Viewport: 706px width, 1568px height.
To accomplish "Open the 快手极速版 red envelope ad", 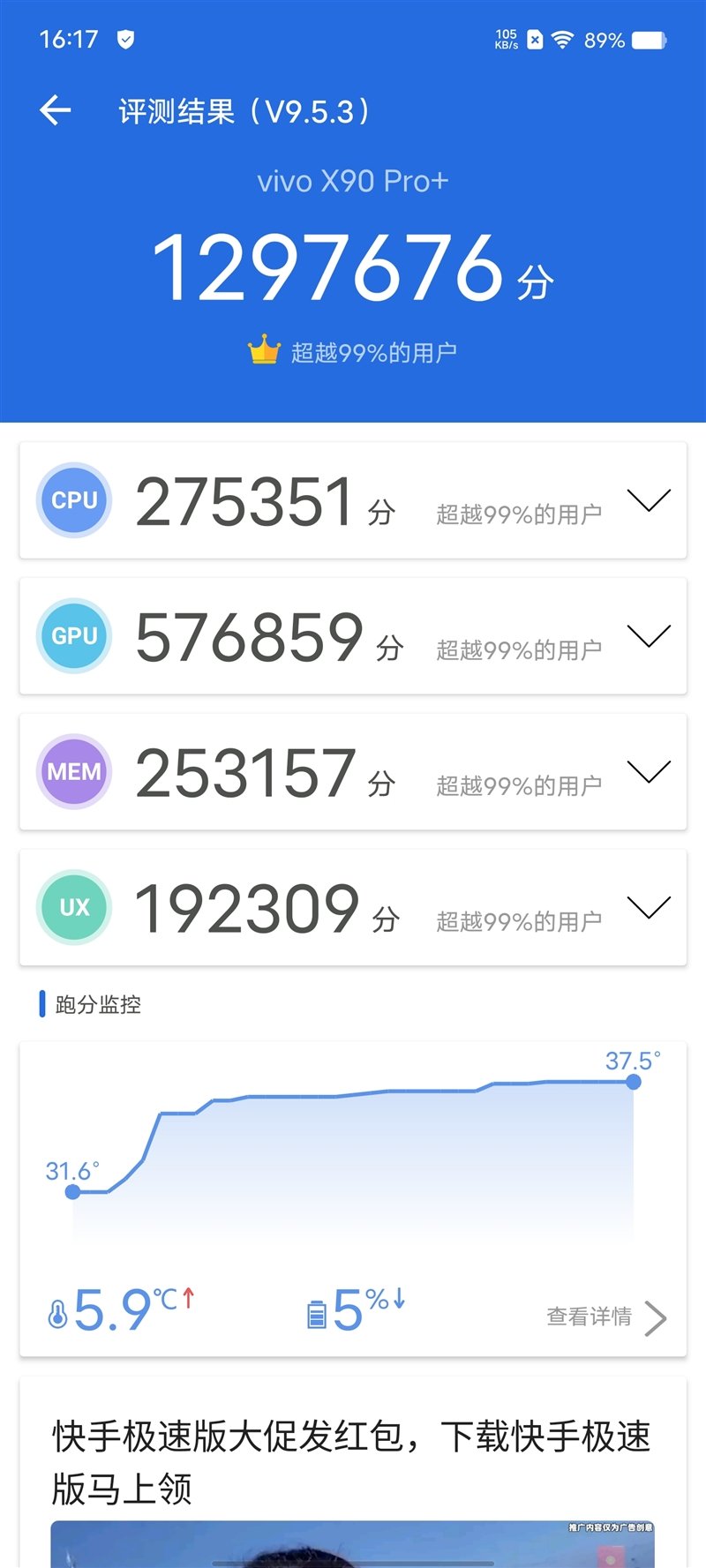I will 351,1461.
